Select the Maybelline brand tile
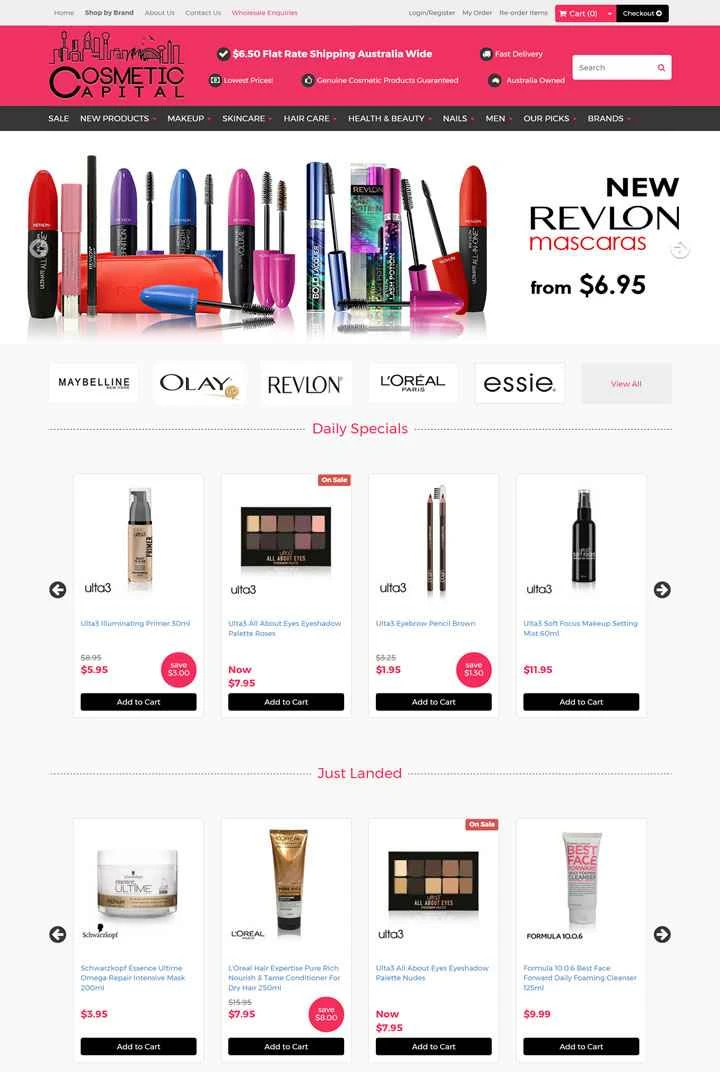 (x=94, y=383)
